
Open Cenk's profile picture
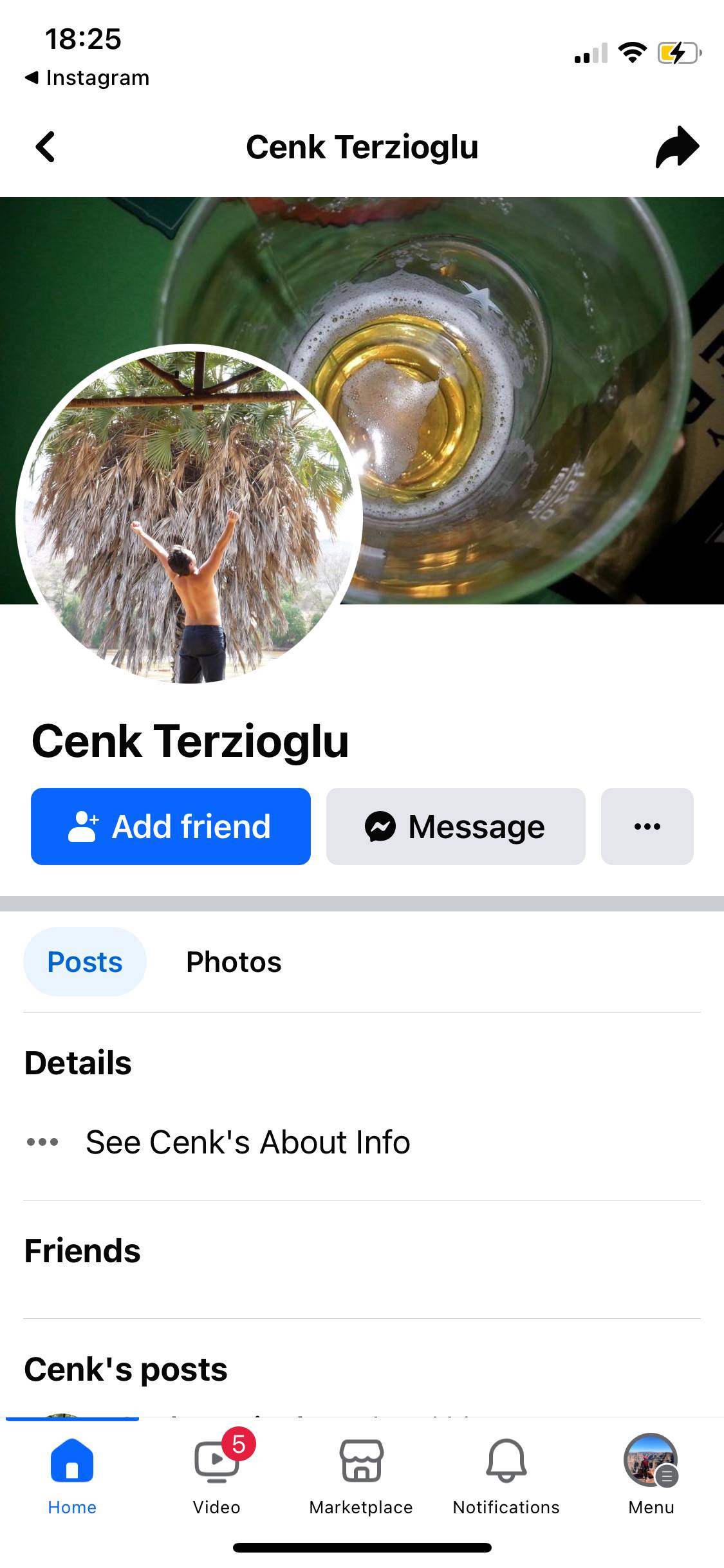[x=189, y=515]
